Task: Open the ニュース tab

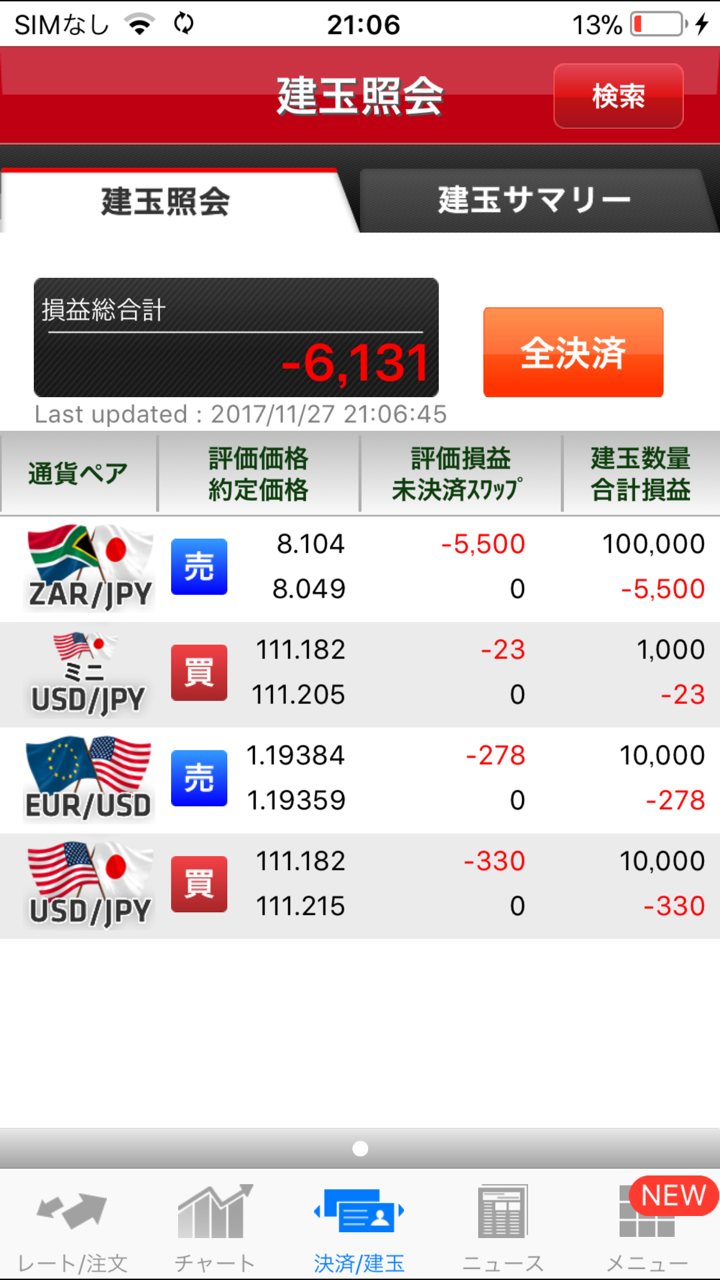Action: 503,1226
